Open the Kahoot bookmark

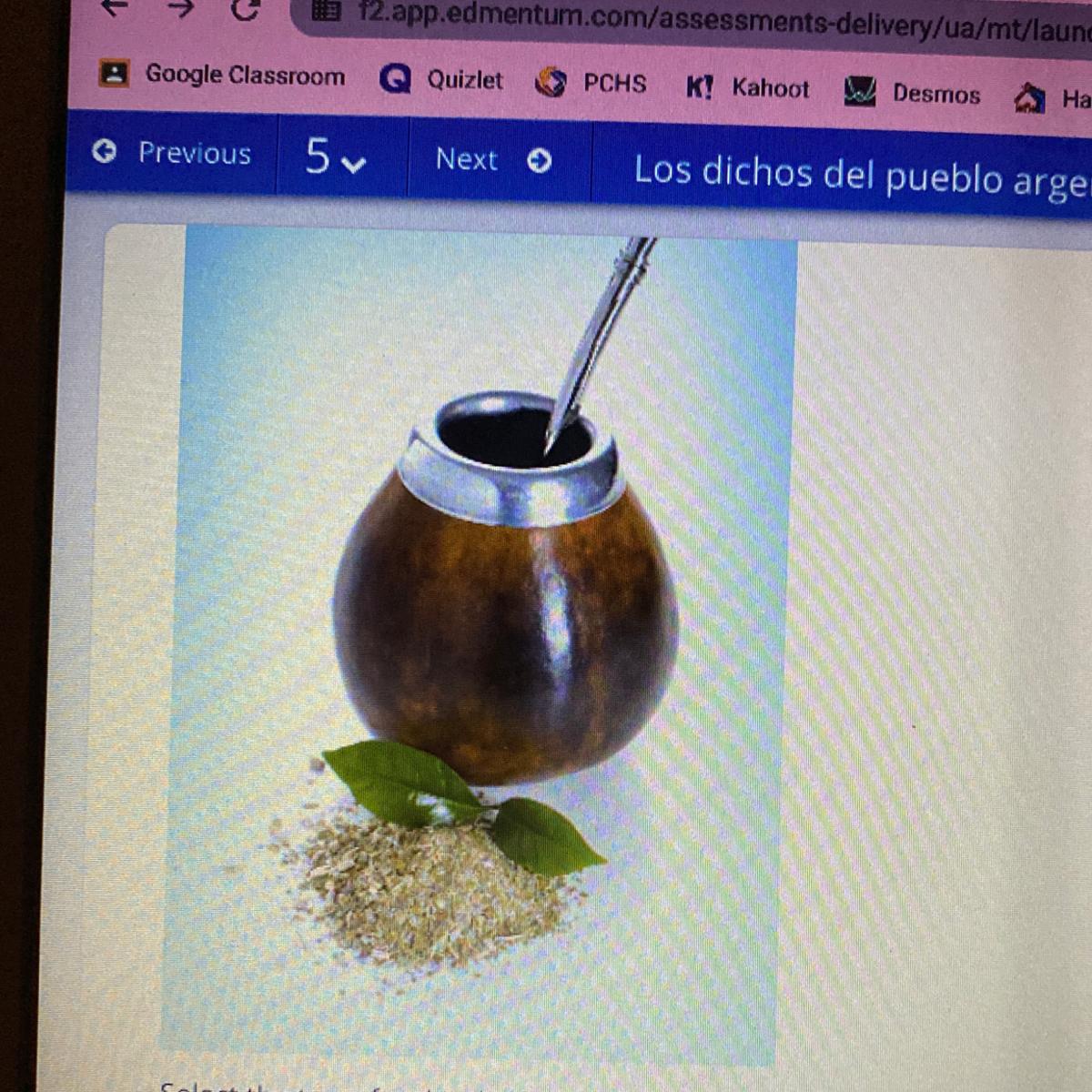click(748, 88)
